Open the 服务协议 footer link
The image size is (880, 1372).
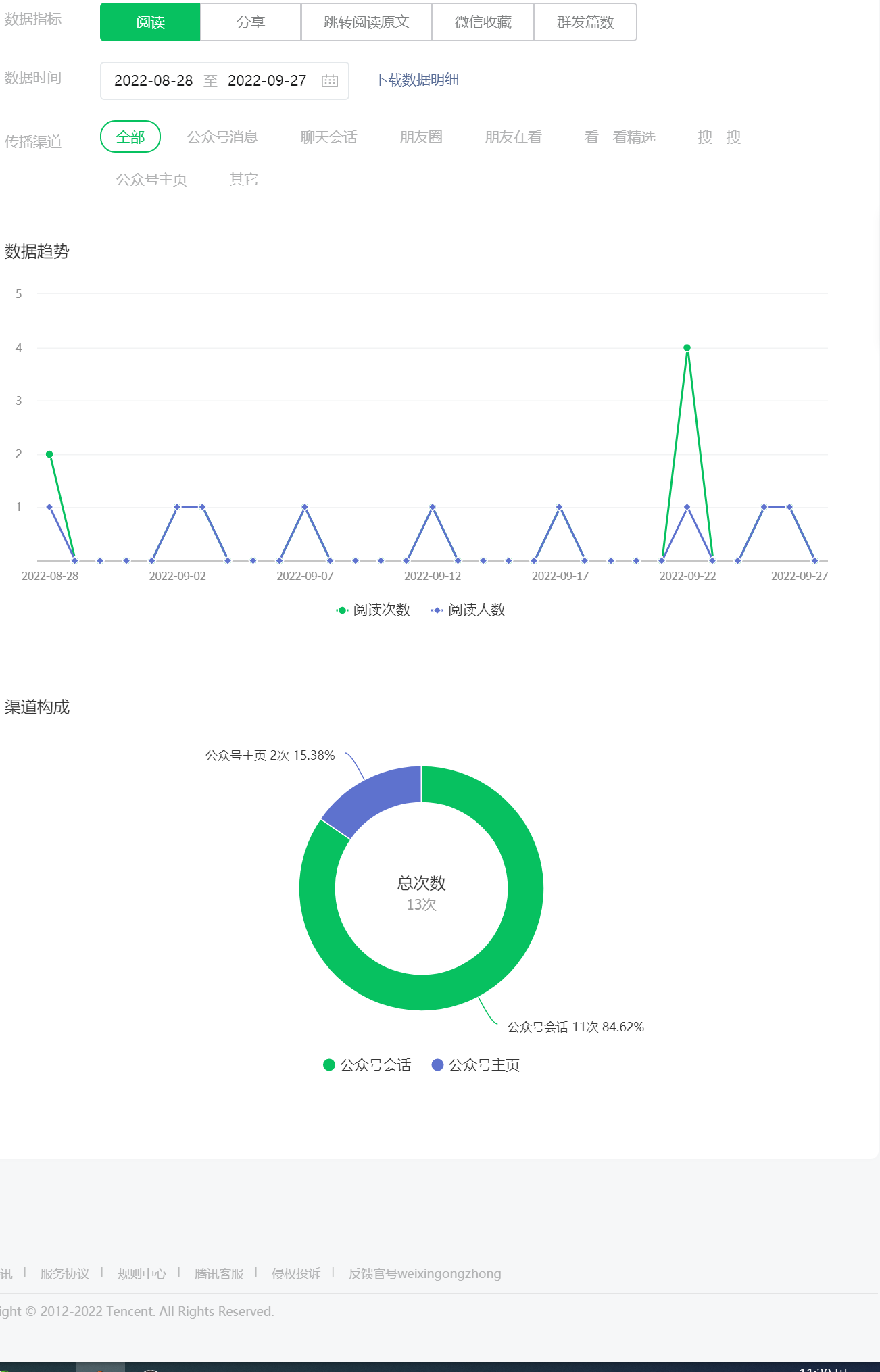(65, 1274)
